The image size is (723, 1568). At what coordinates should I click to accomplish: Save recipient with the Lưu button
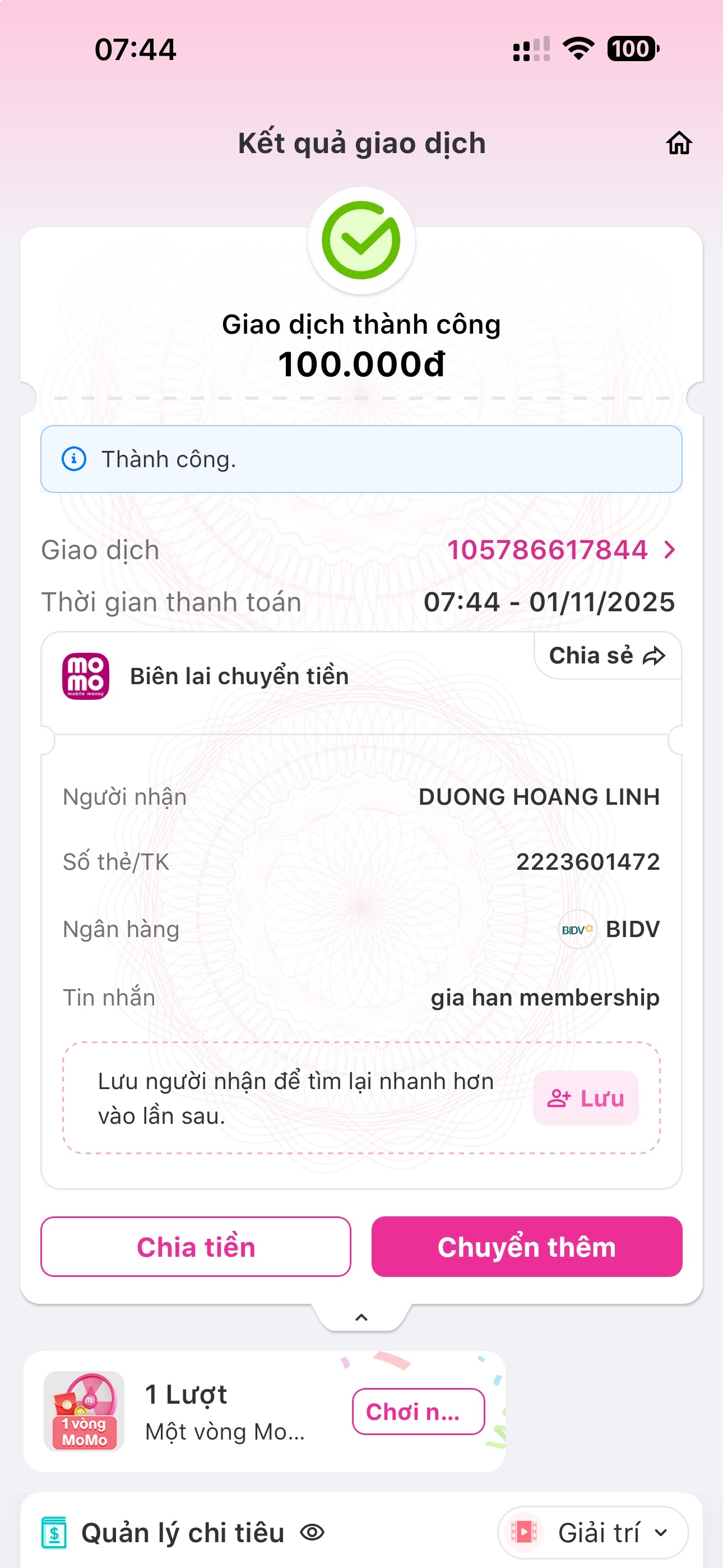pos(586,1097)
